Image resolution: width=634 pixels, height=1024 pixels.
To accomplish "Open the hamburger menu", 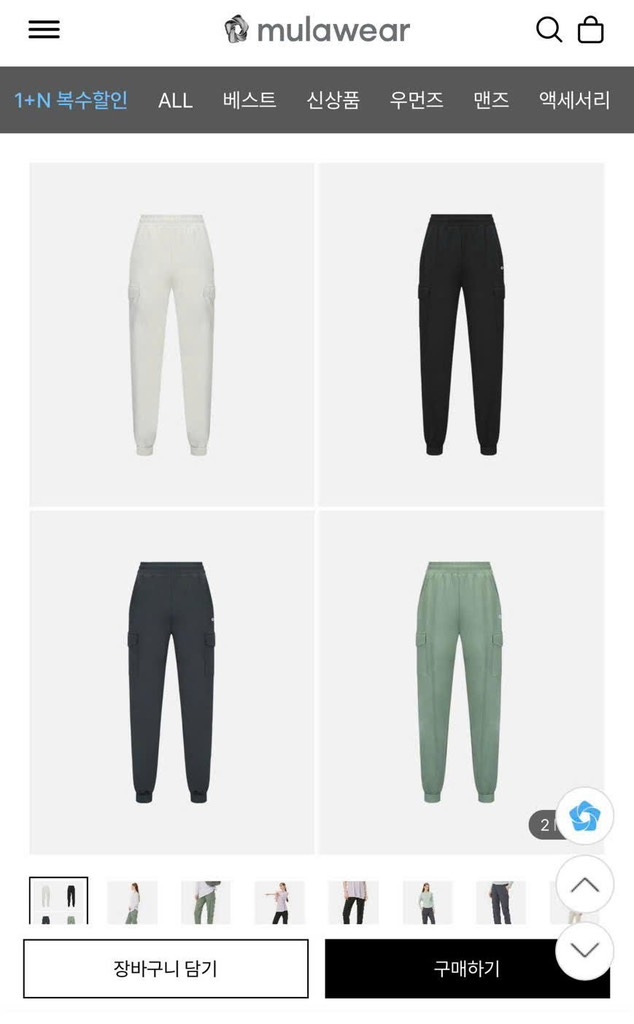I will (44, 30).
